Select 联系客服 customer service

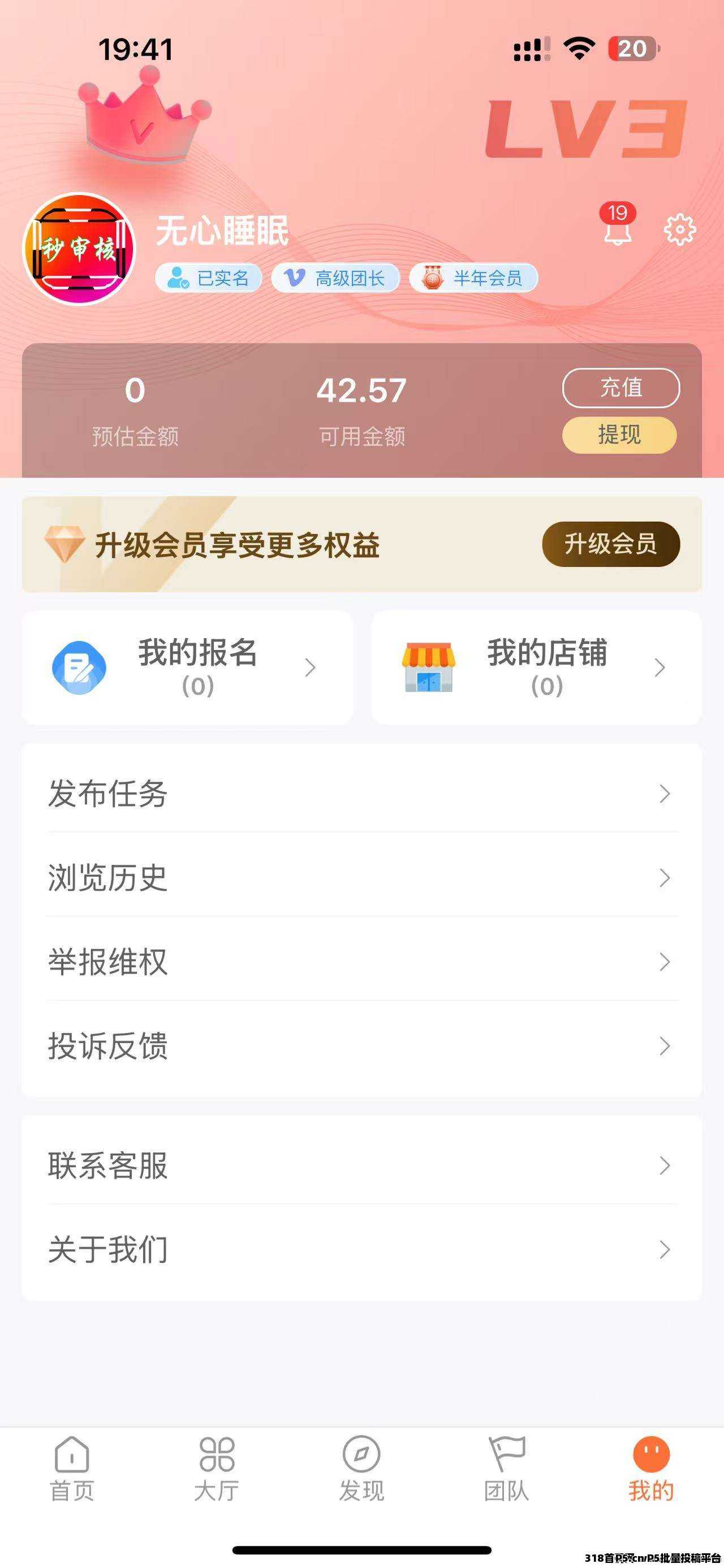tap(361, 1165)
